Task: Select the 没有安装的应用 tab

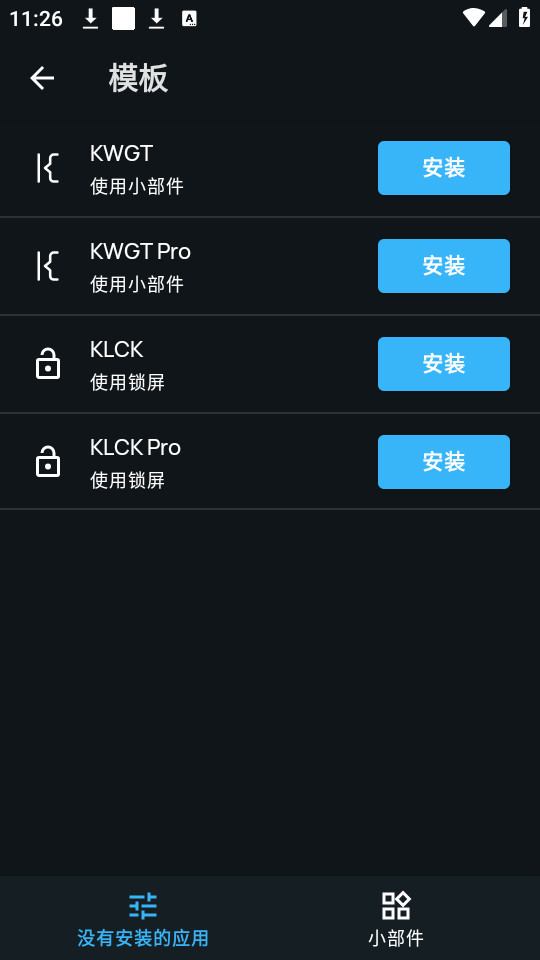Action: coord(143,918)
